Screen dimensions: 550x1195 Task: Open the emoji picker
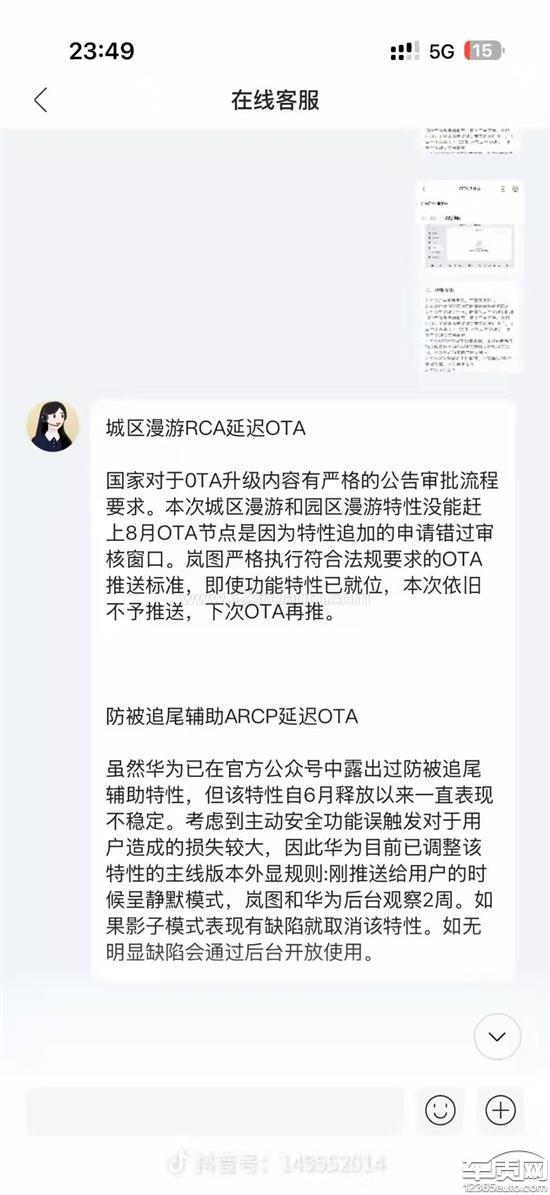(x=440, y=1110)
